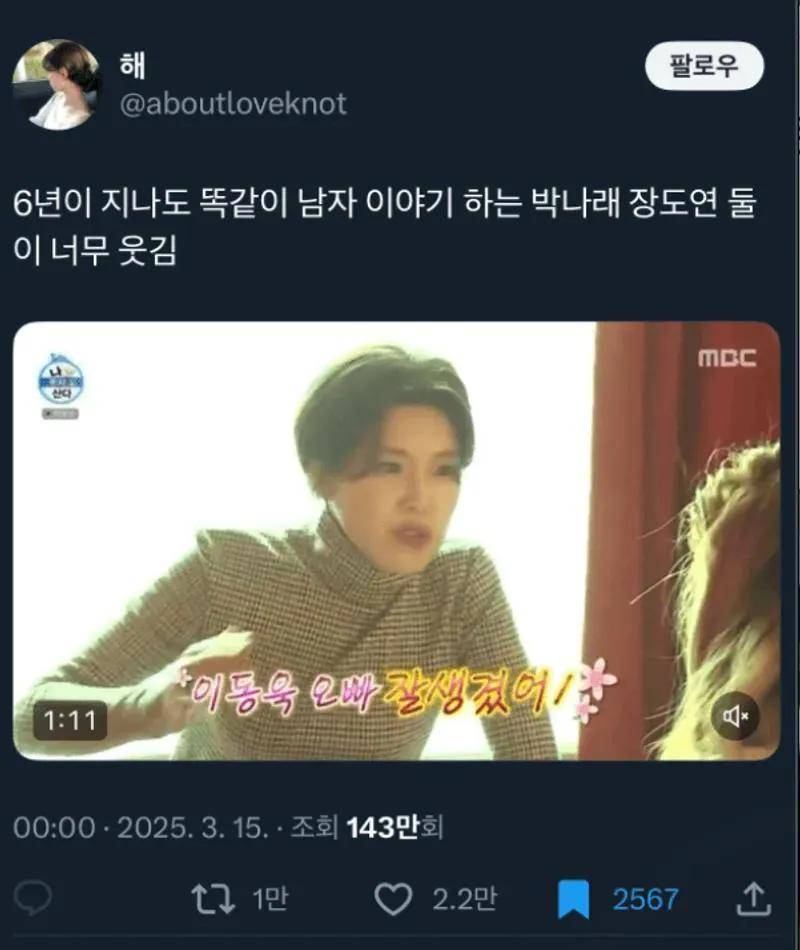800x950 pixels.
Task: Like this post
Action: 392,899
